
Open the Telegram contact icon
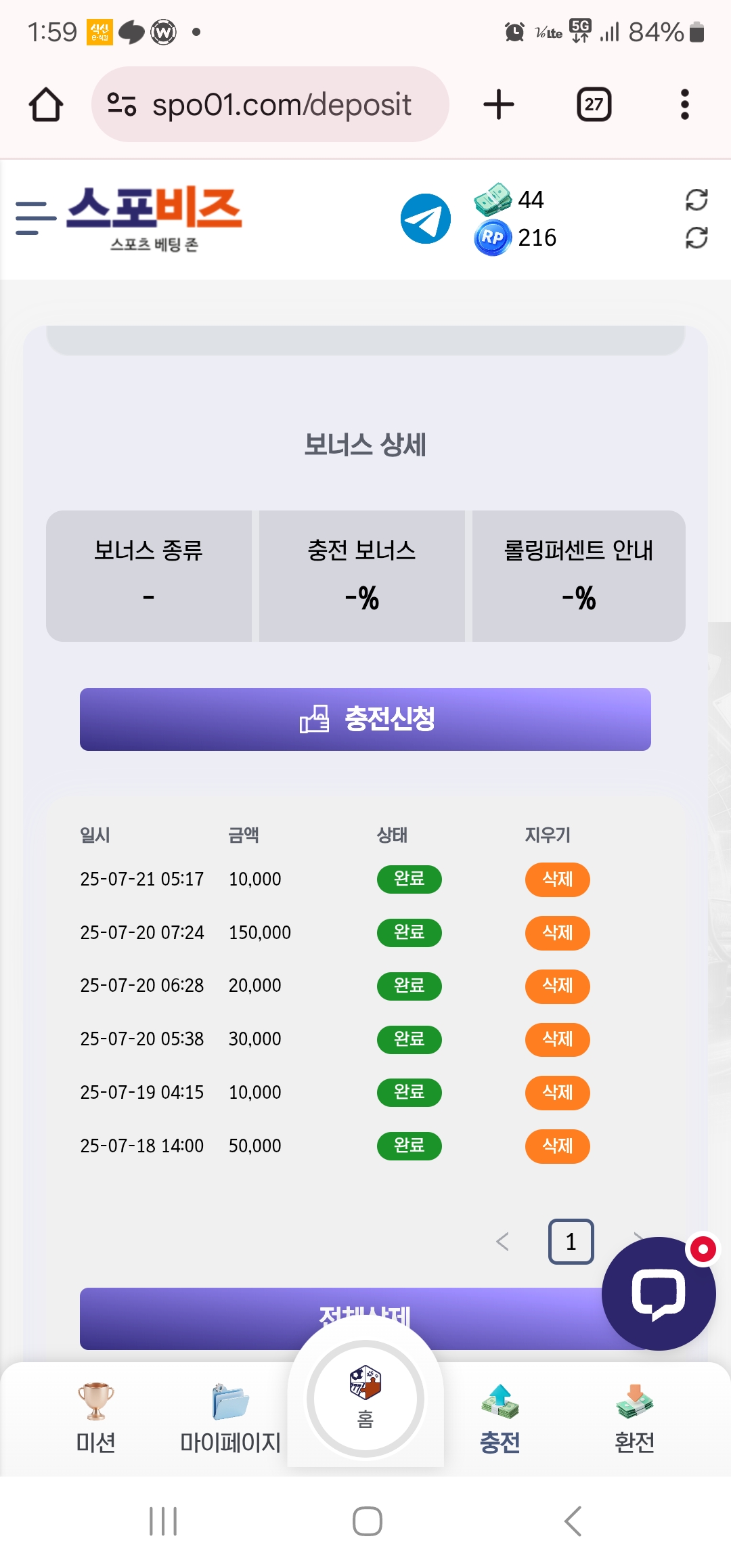tap(426, 218)
